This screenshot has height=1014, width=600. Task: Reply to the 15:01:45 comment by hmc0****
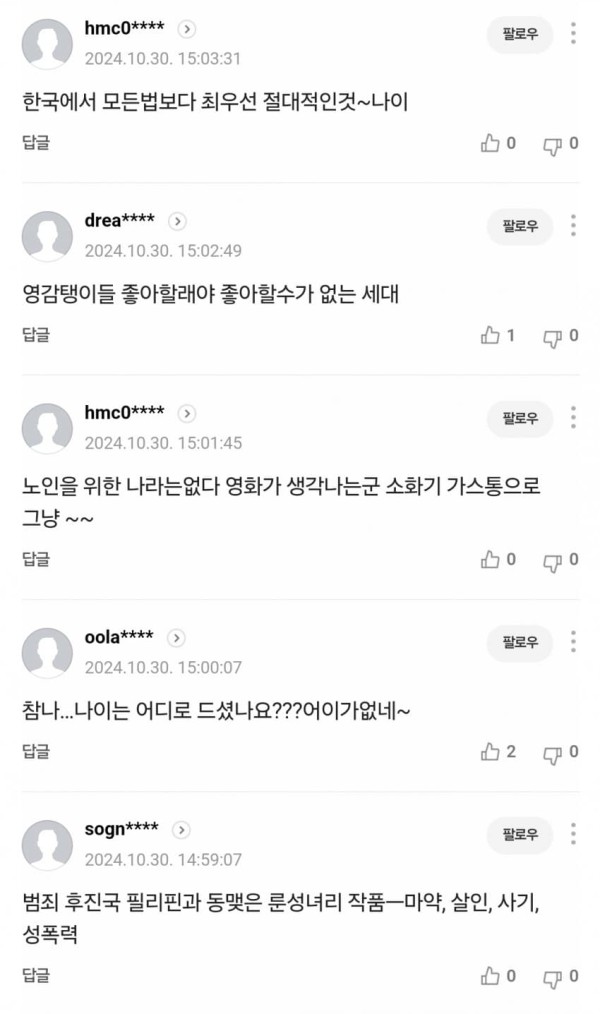click(36, 559)
